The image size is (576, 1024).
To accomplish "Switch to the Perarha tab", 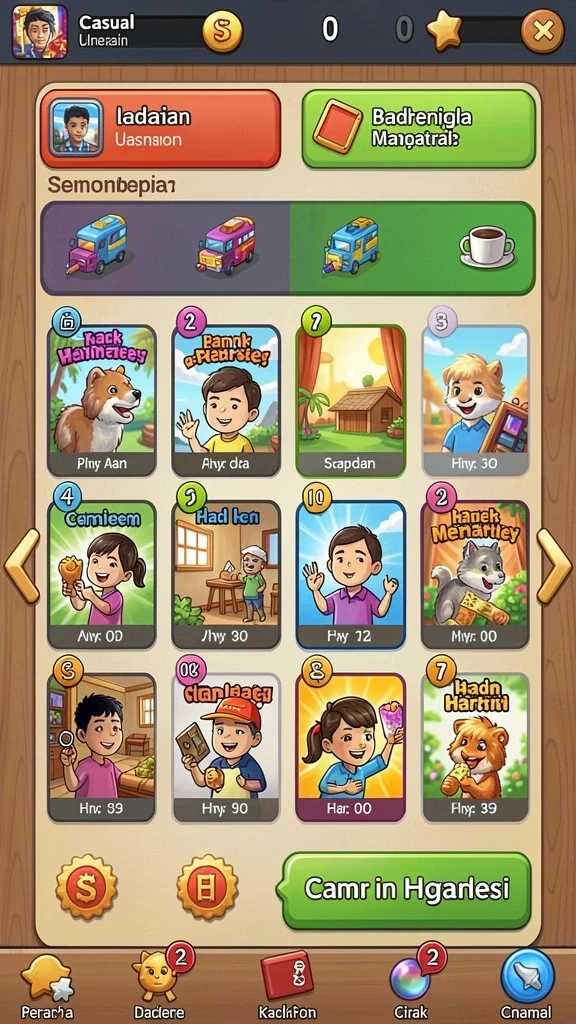I will pyautogui.click(x=46, y=987).
